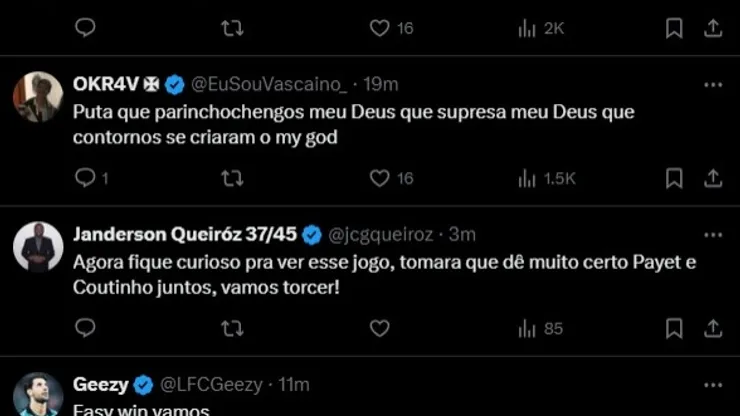View Geezy's profile avatar
Viewport: 740px width, 416px height.
(38, 395)
